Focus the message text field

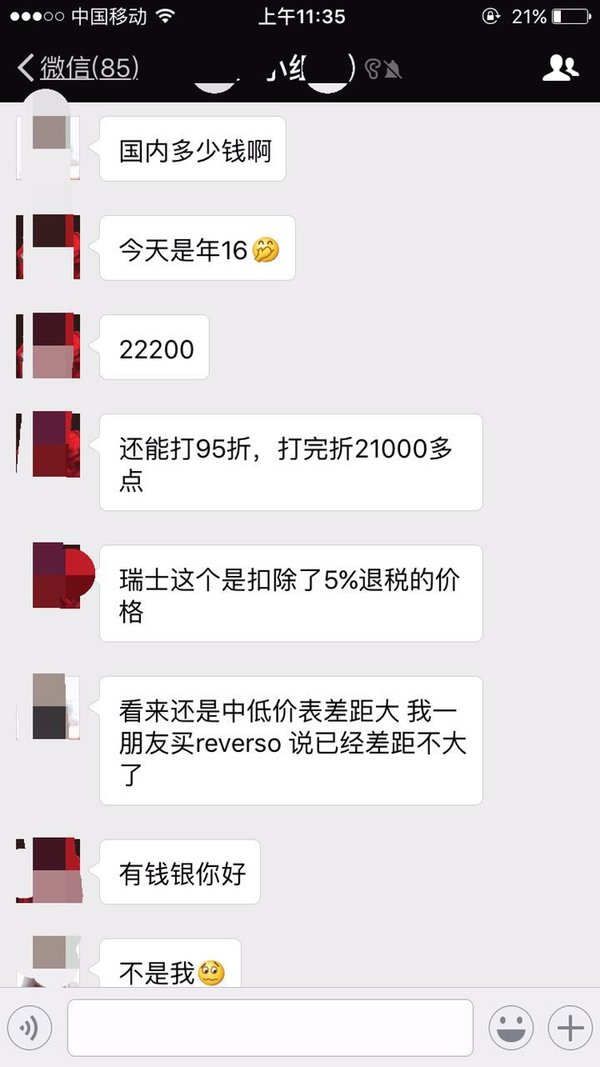270,1027
